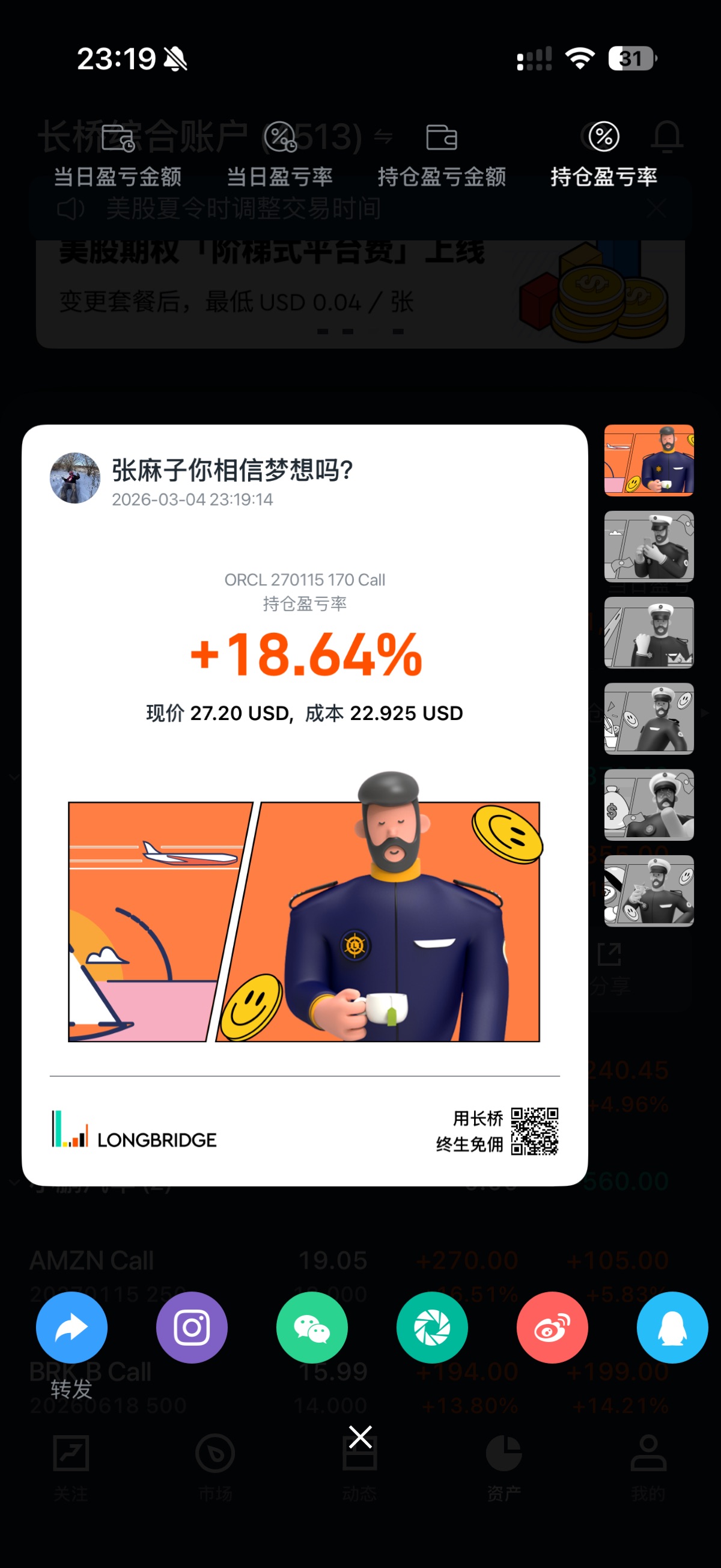The height and width of the screenshot is (1568, 721).
Task: Share the card to Instagram
Action: tap(192, 1328)
